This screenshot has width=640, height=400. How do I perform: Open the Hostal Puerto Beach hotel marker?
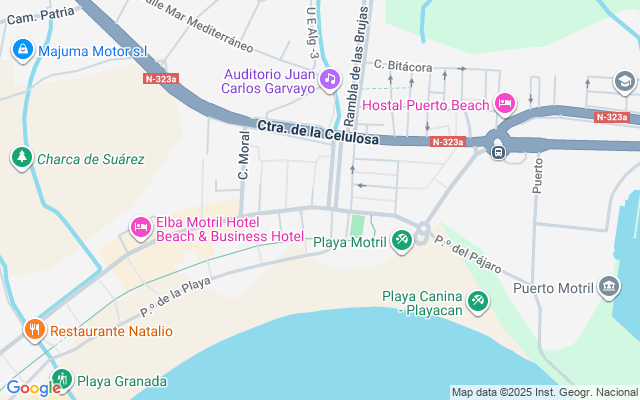coord(505,103)
